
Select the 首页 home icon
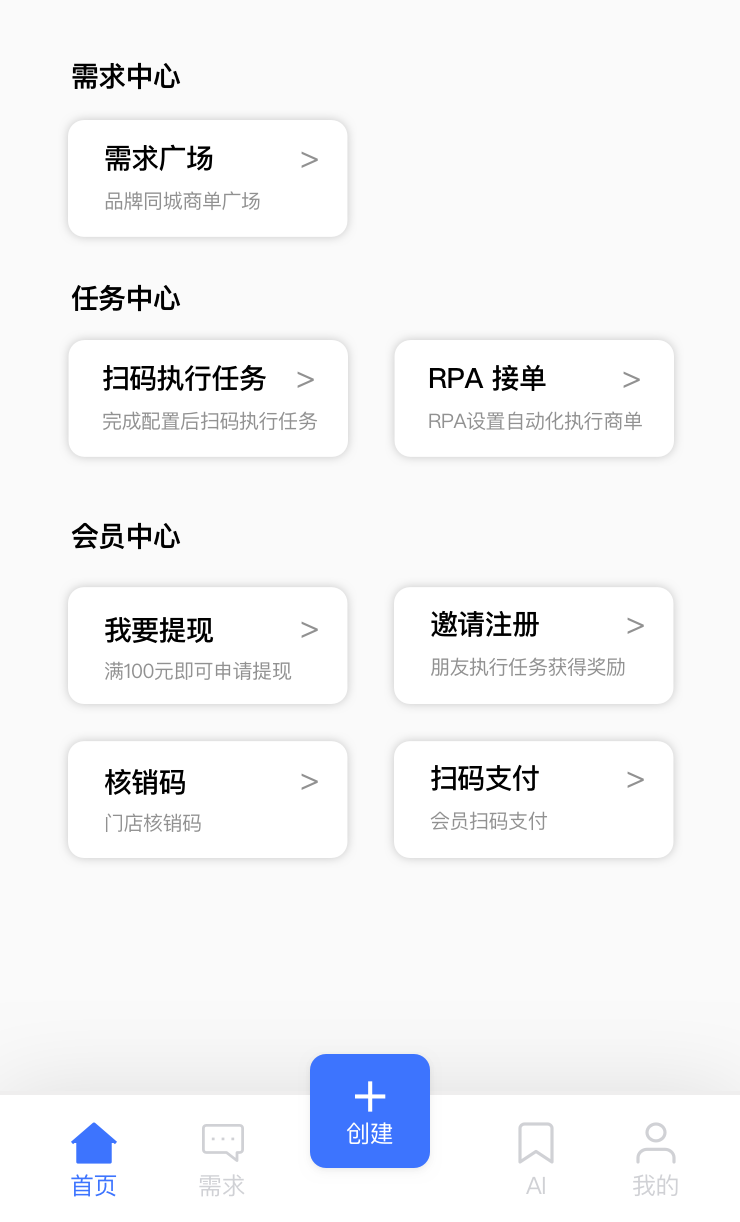(93, 1140)
